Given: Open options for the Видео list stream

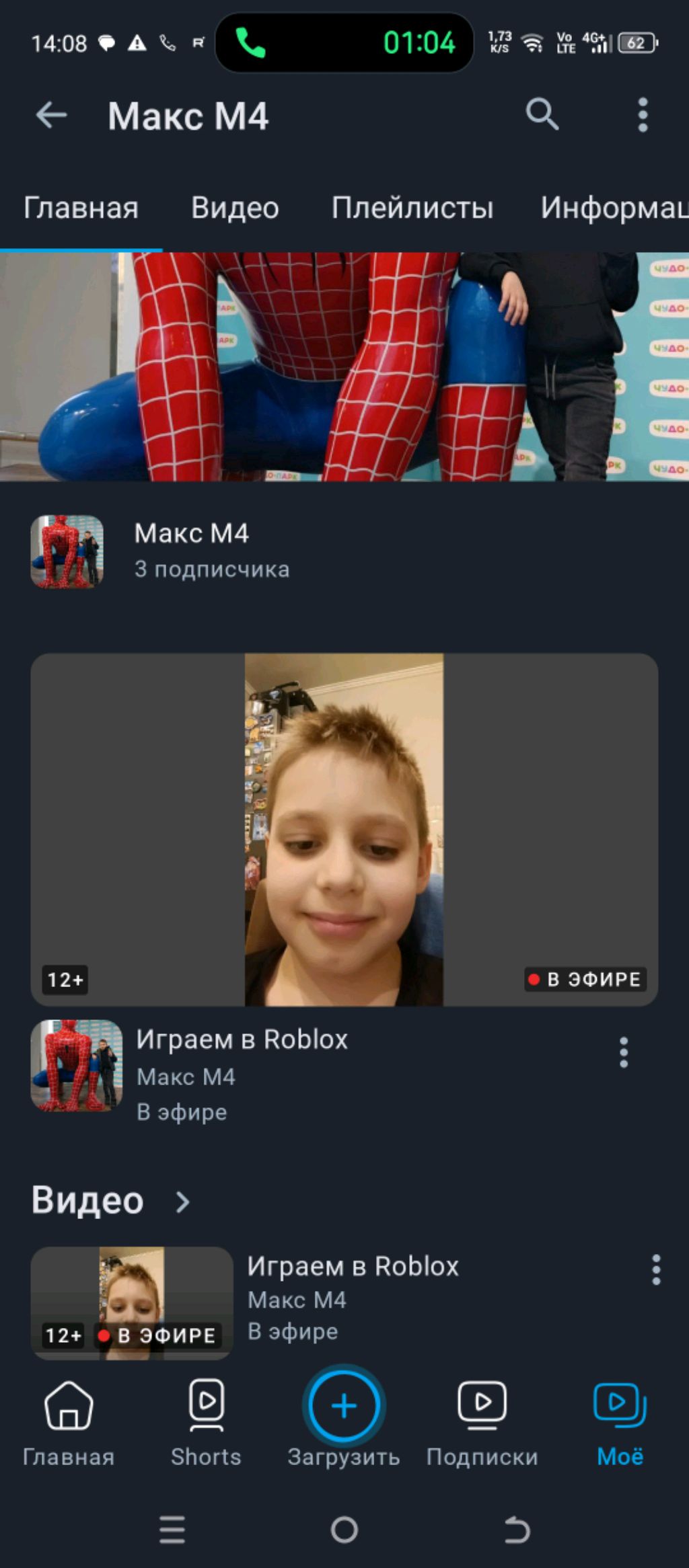Looking at the screenshot, I should [x=656, y=1270].
